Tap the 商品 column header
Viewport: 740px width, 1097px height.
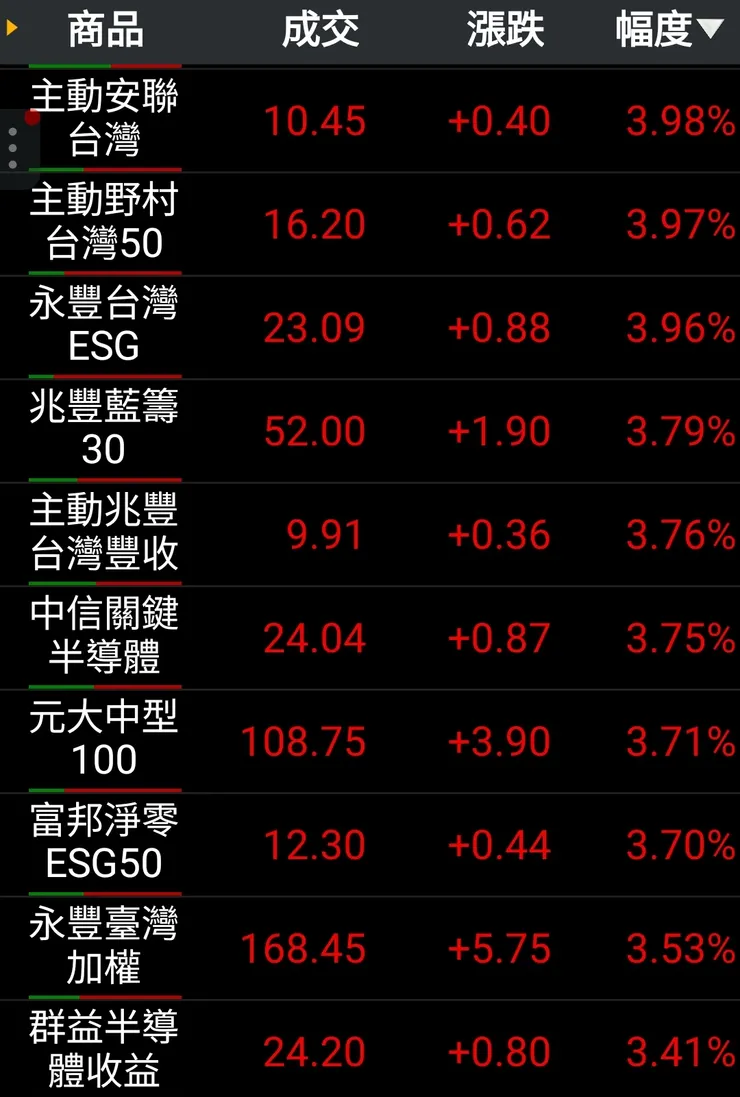pyautogui.click(x=105, y=31)
